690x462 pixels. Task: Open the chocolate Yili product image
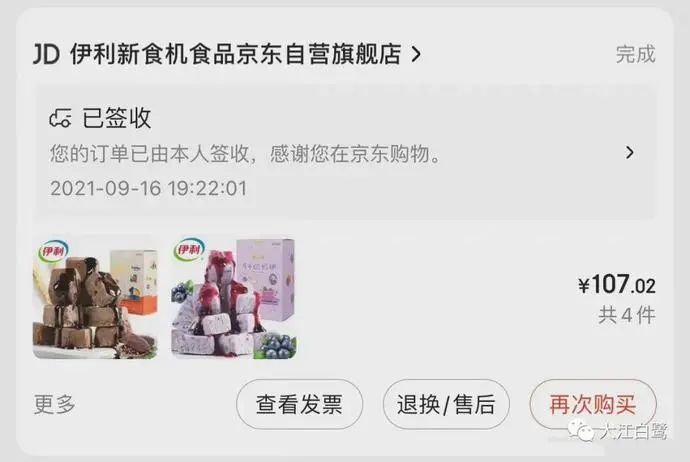tap(95, 298)
